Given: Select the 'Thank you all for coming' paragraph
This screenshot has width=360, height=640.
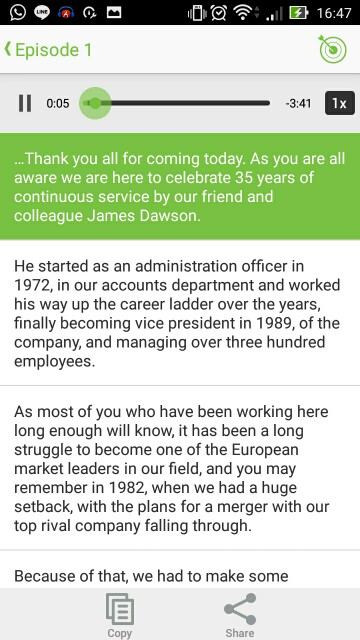Looking at the screenshot, I should pos(180,186).
